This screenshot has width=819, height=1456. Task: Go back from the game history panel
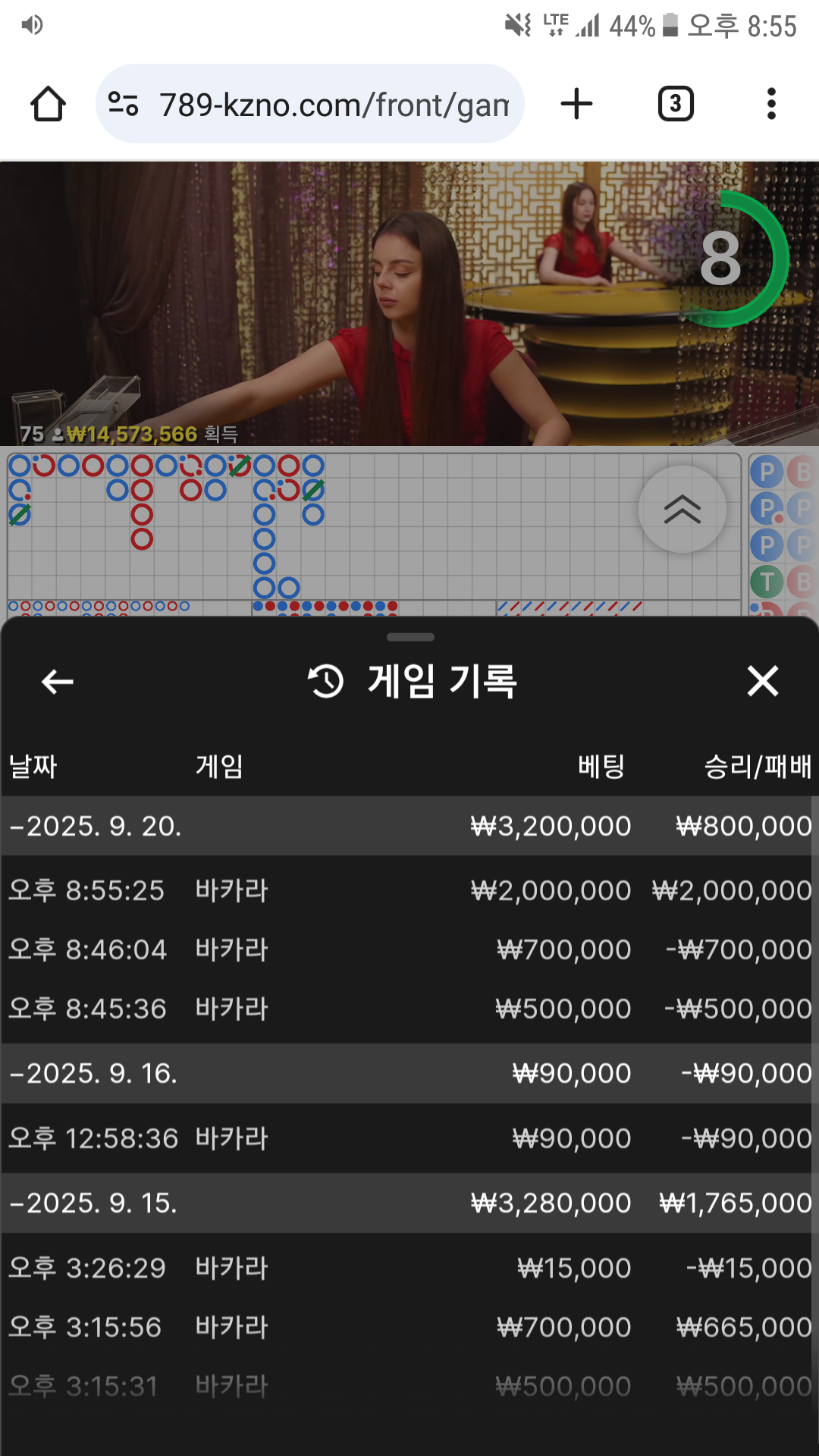58,681
